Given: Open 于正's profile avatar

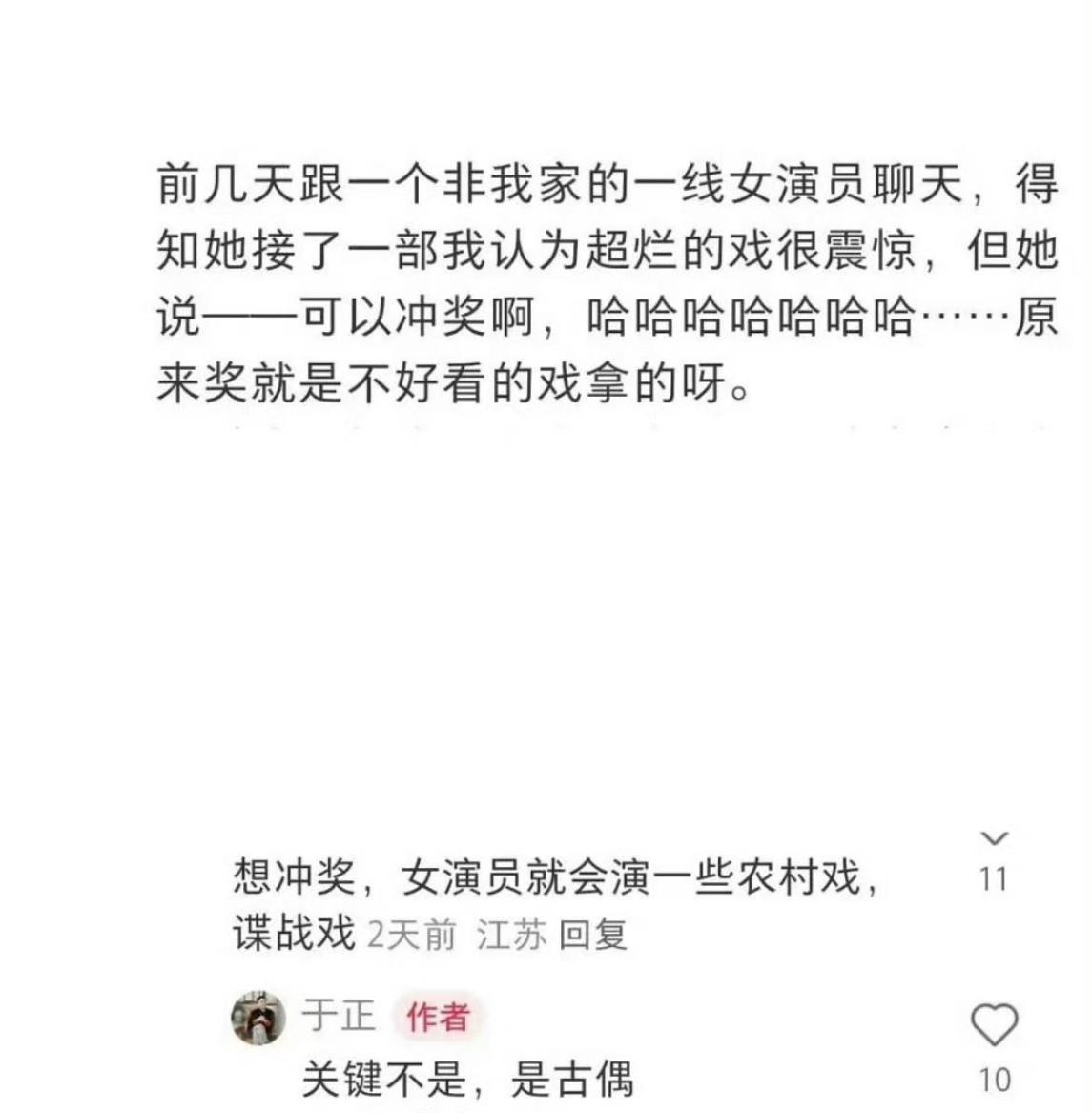Looking at the screenshot, I should [258, 1018].
